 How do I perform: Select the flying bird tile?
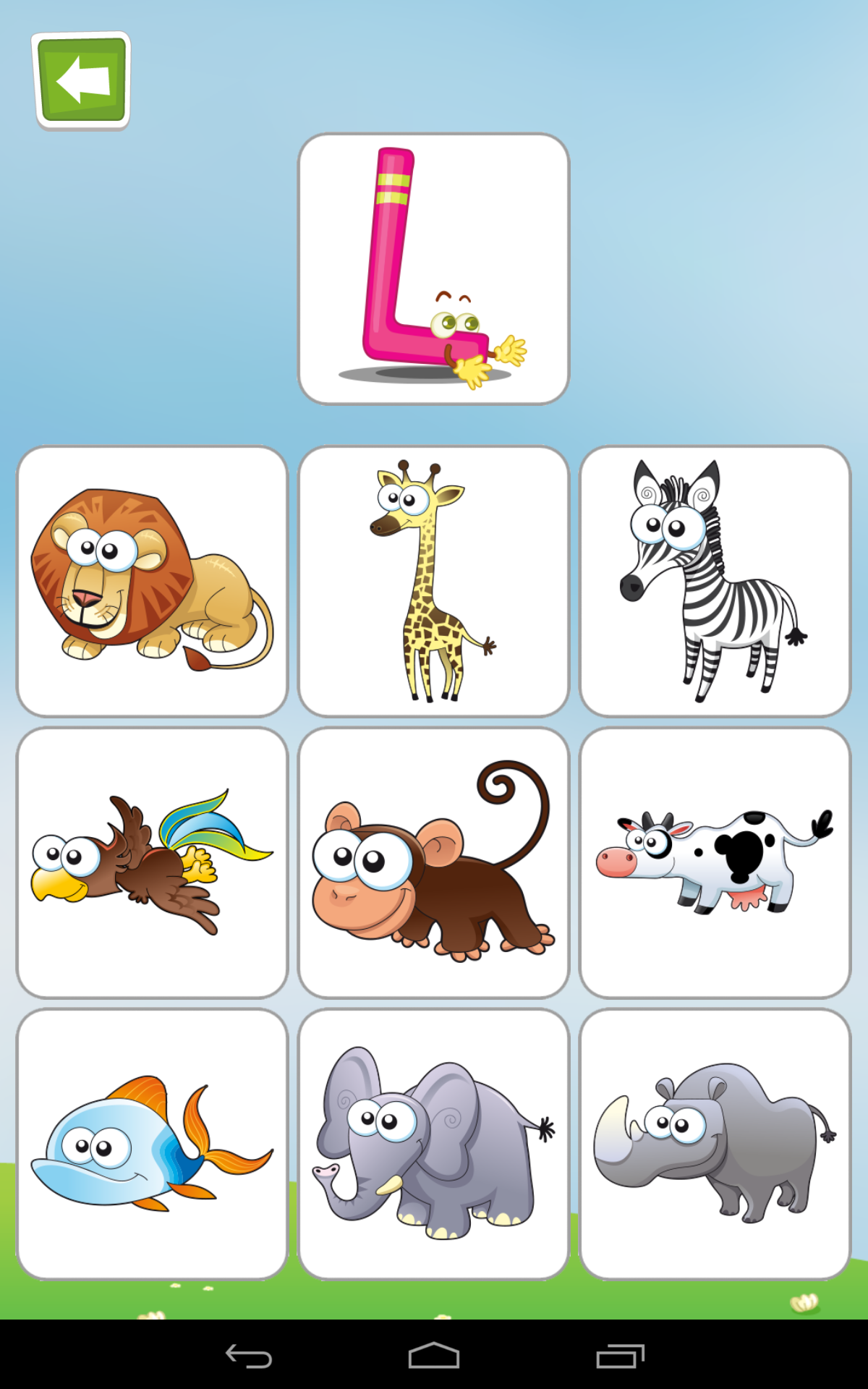152,862
